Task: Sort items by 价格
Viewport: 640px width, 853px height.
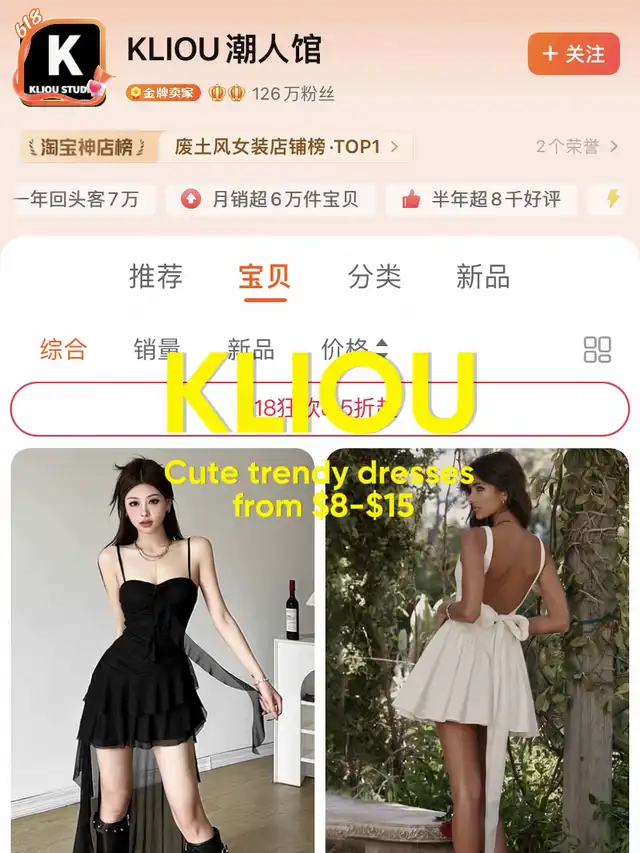Action: pos(353,349)
